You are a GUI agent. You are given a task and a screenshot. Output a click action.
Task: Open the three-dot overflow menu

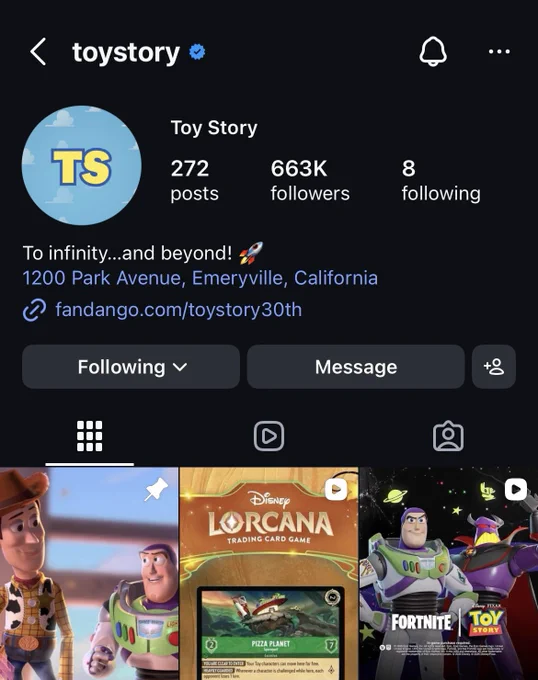[x=499, y=52]
